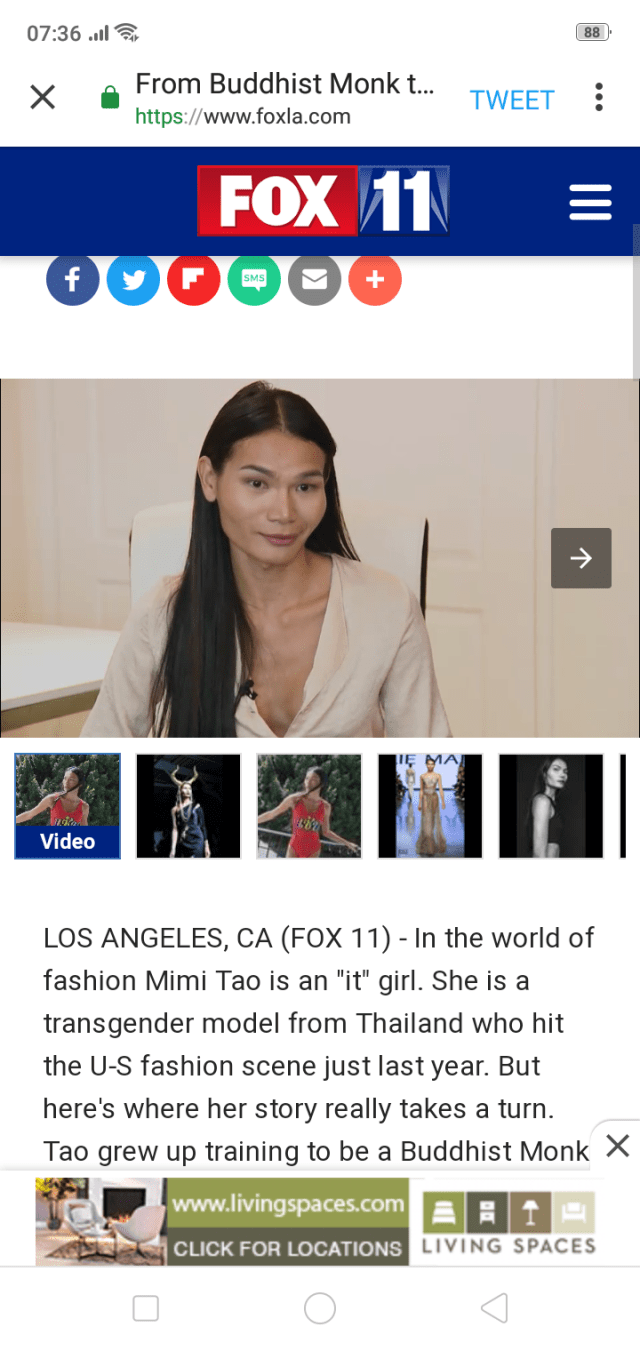The height and width of the screenshot is (1351, 640).
Task: Share article via SMS
Action: (254, 280)
